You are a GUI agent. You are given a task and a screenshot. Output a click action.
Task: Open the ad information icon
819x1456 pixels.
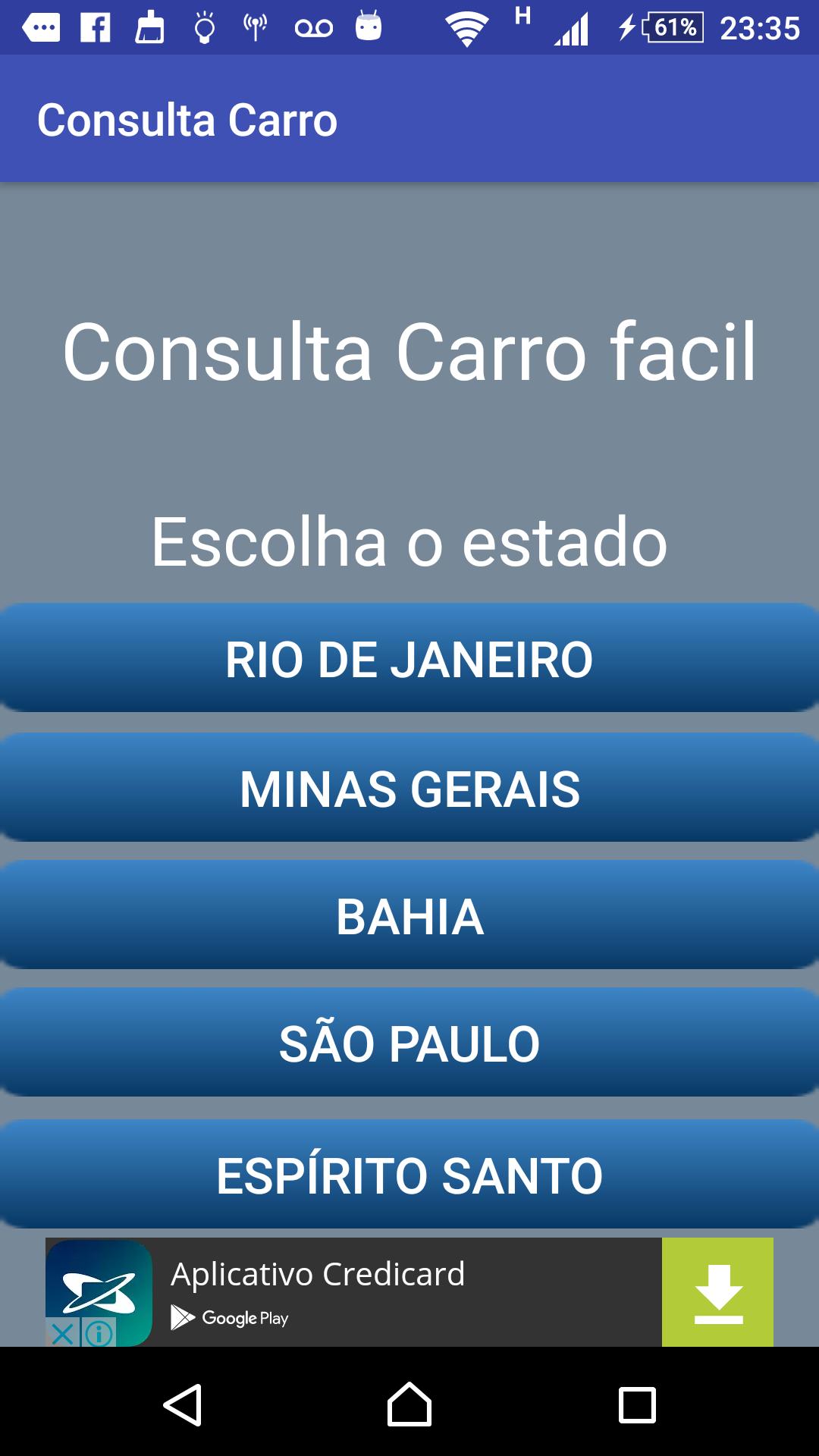coord(99,1331)
